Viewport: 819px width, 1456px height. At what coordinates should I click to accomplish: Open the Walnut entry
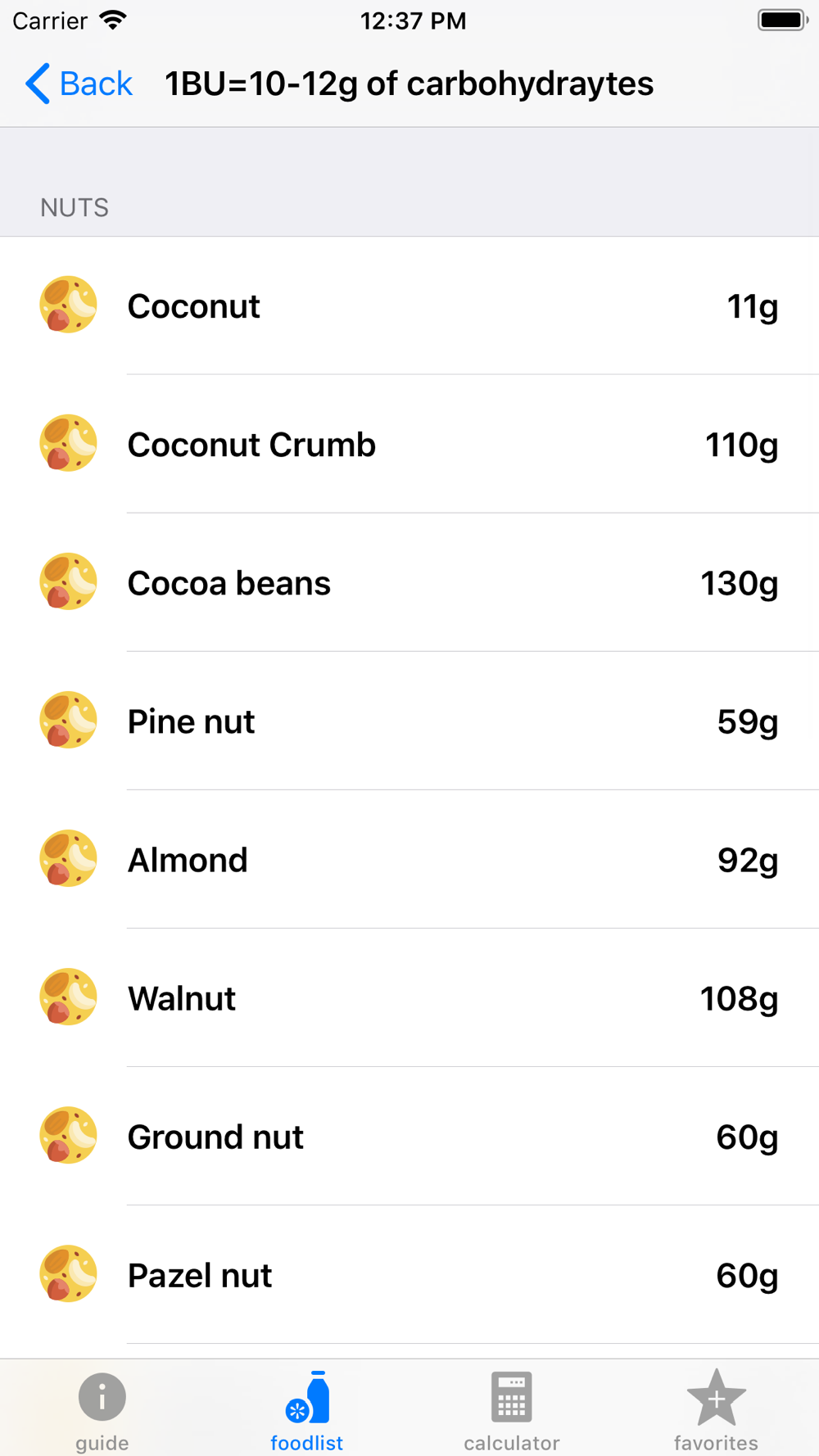409,998
